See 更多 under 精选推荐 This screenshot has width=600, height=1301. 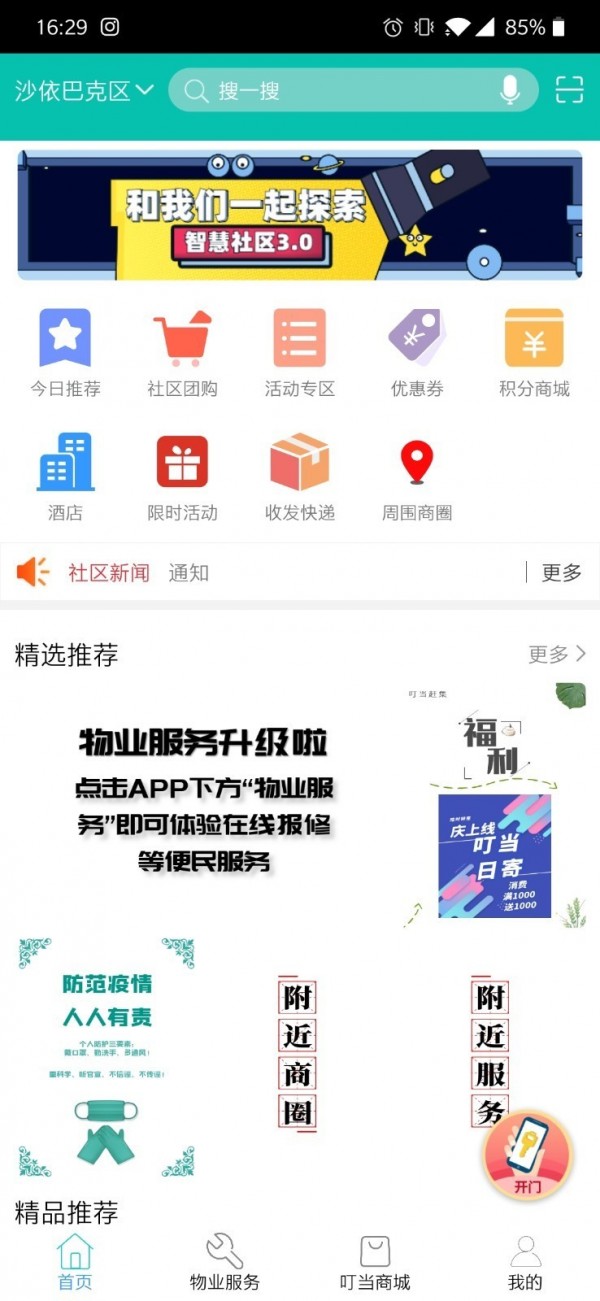click(x=557, y=654)
